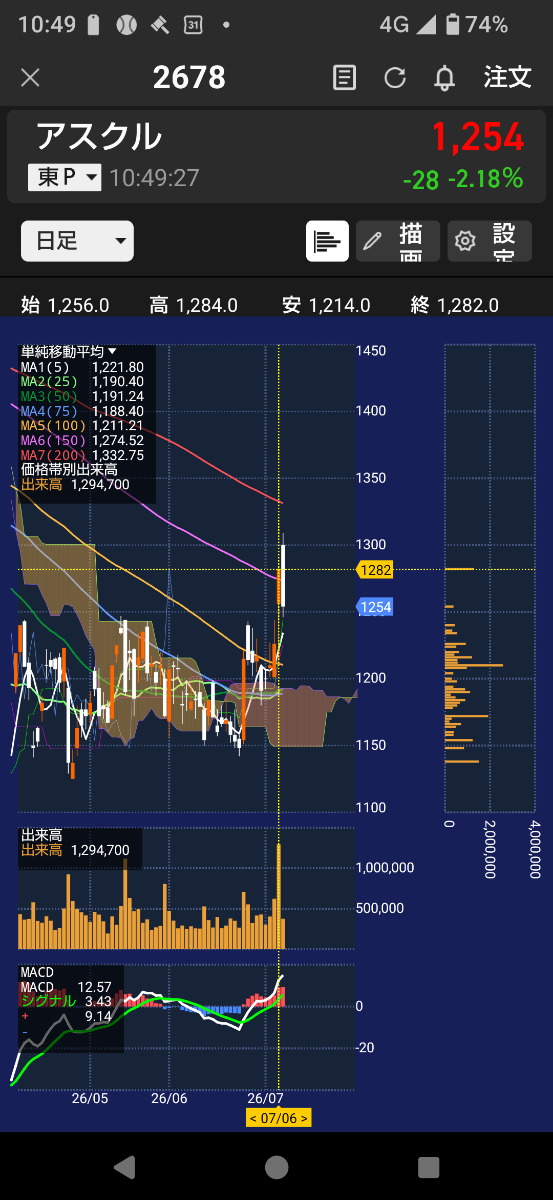
Task: Tap the Android back button
Action: tap(124, 1167)
